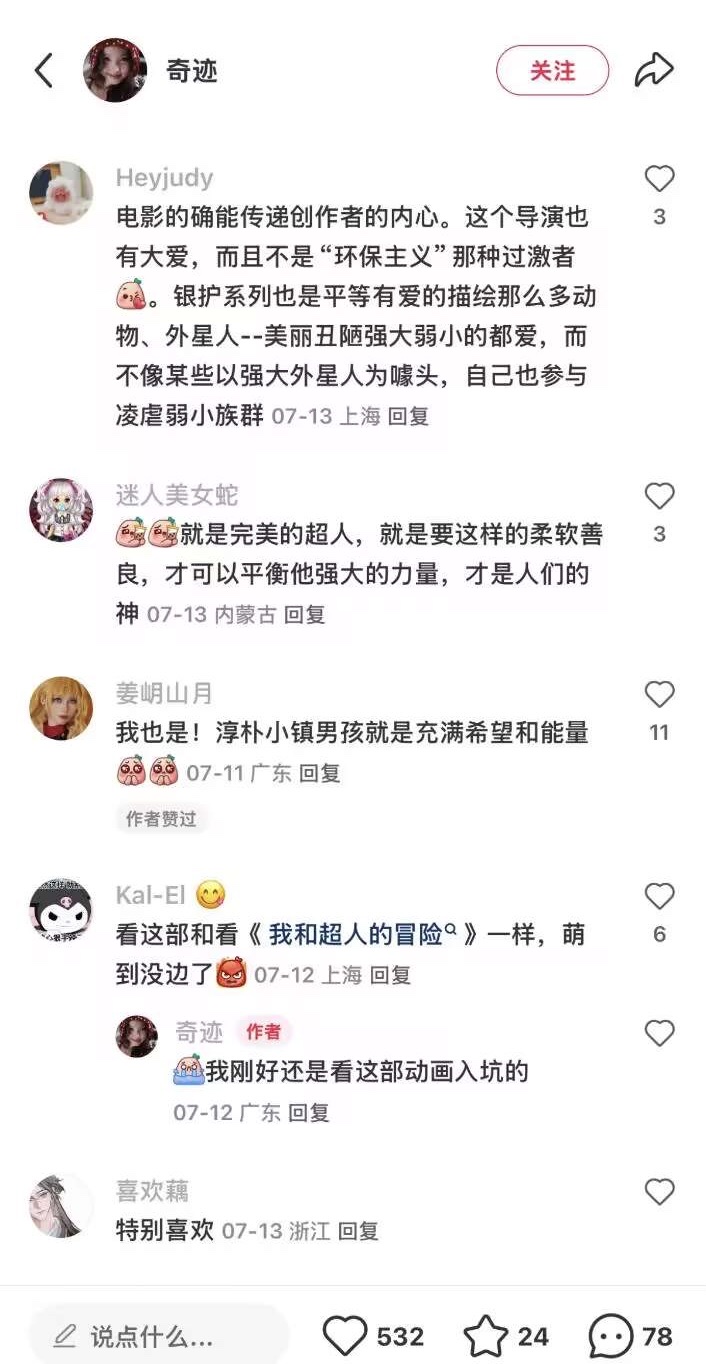This screenshot has height=1364, width=706.
Task: Like 姜岄山月's comment
Action: coord(659,694)
